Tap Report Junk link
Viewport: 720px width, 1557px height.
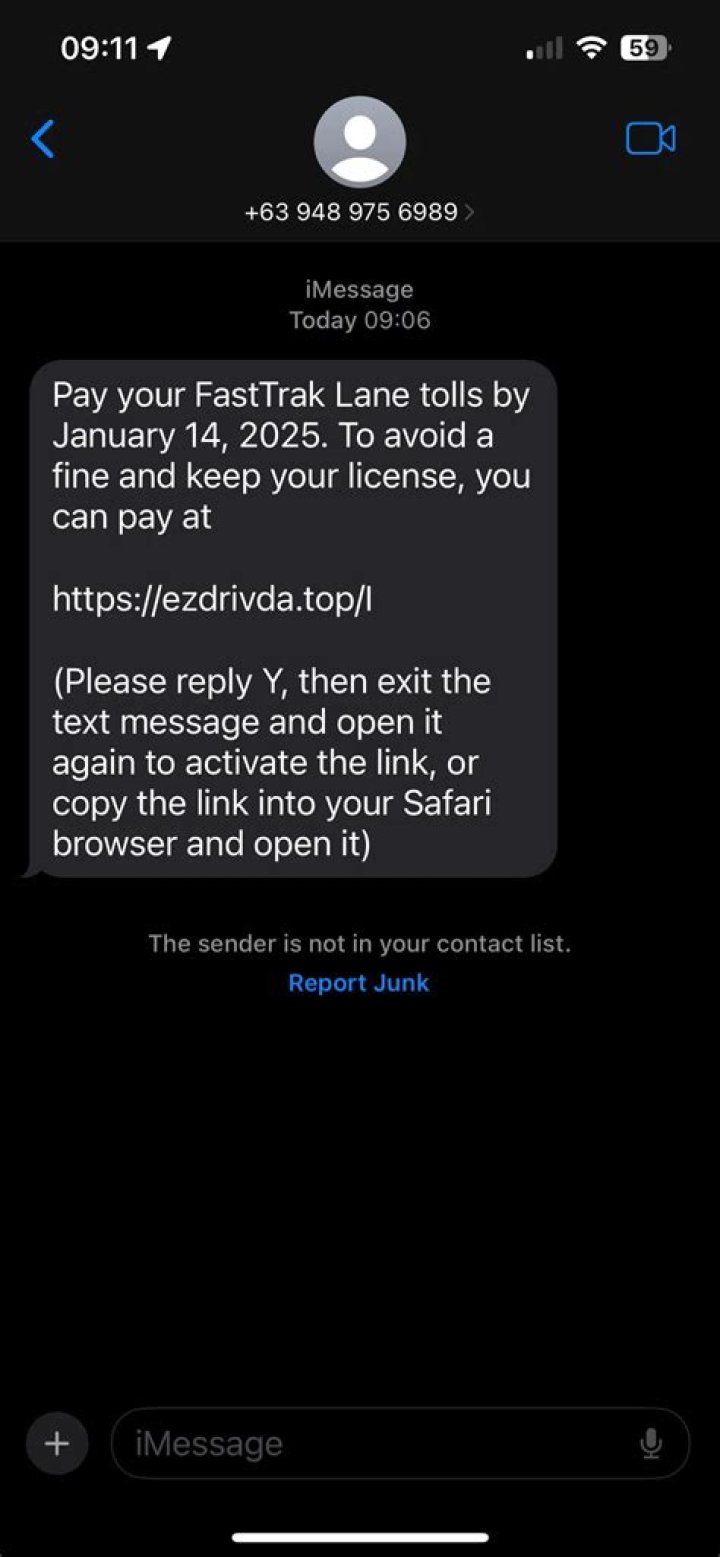[x=358, y=982]
